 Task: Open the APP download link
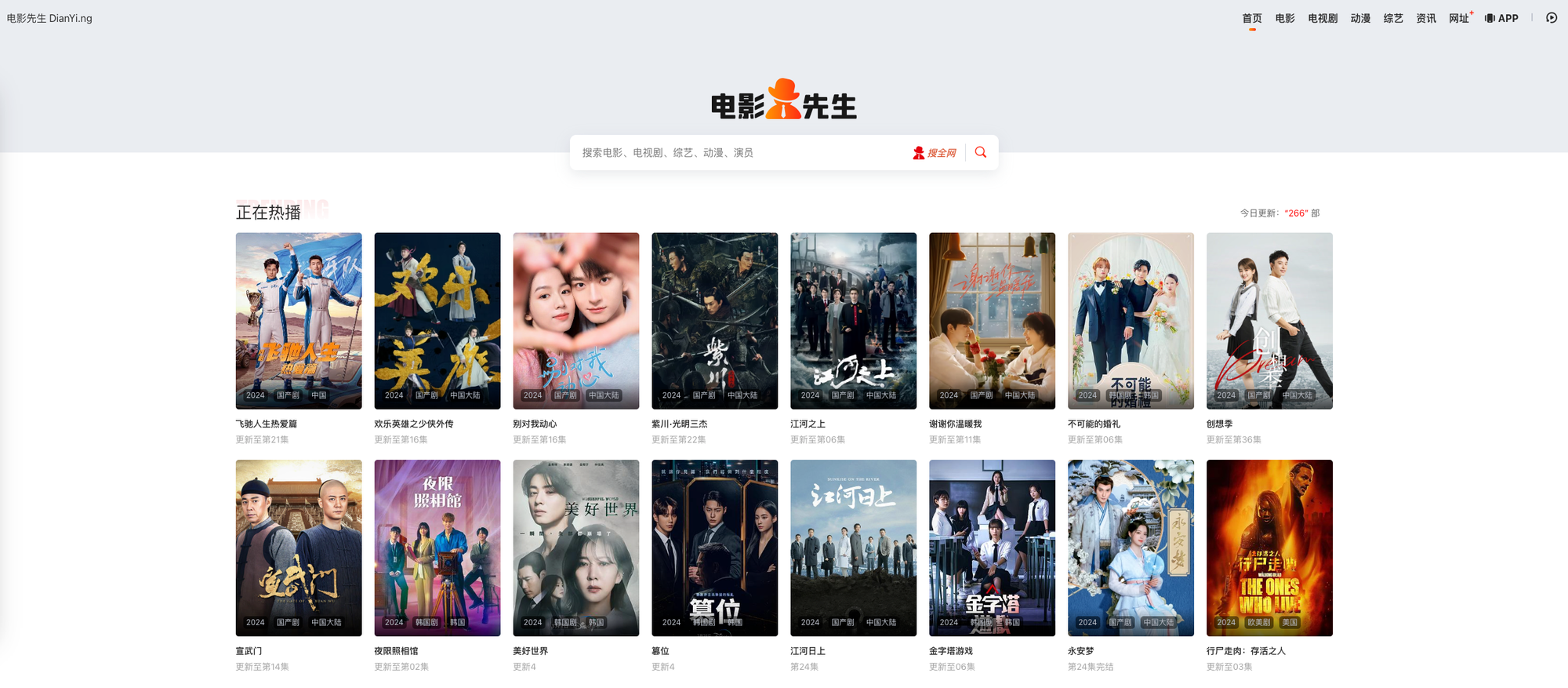(x=1501, y=18)
